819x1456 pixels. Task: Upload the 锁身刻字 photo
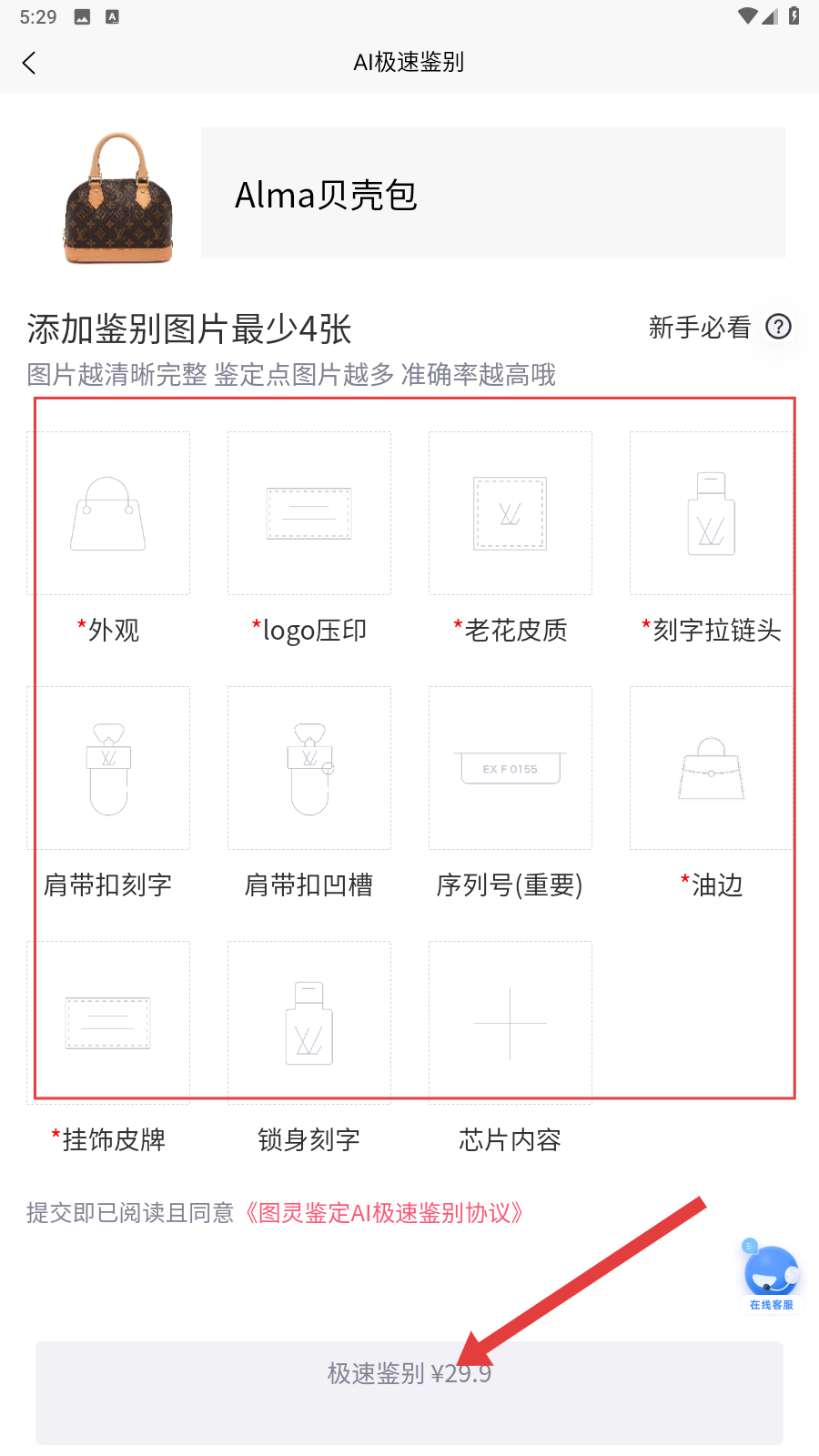click(309, 1023)
